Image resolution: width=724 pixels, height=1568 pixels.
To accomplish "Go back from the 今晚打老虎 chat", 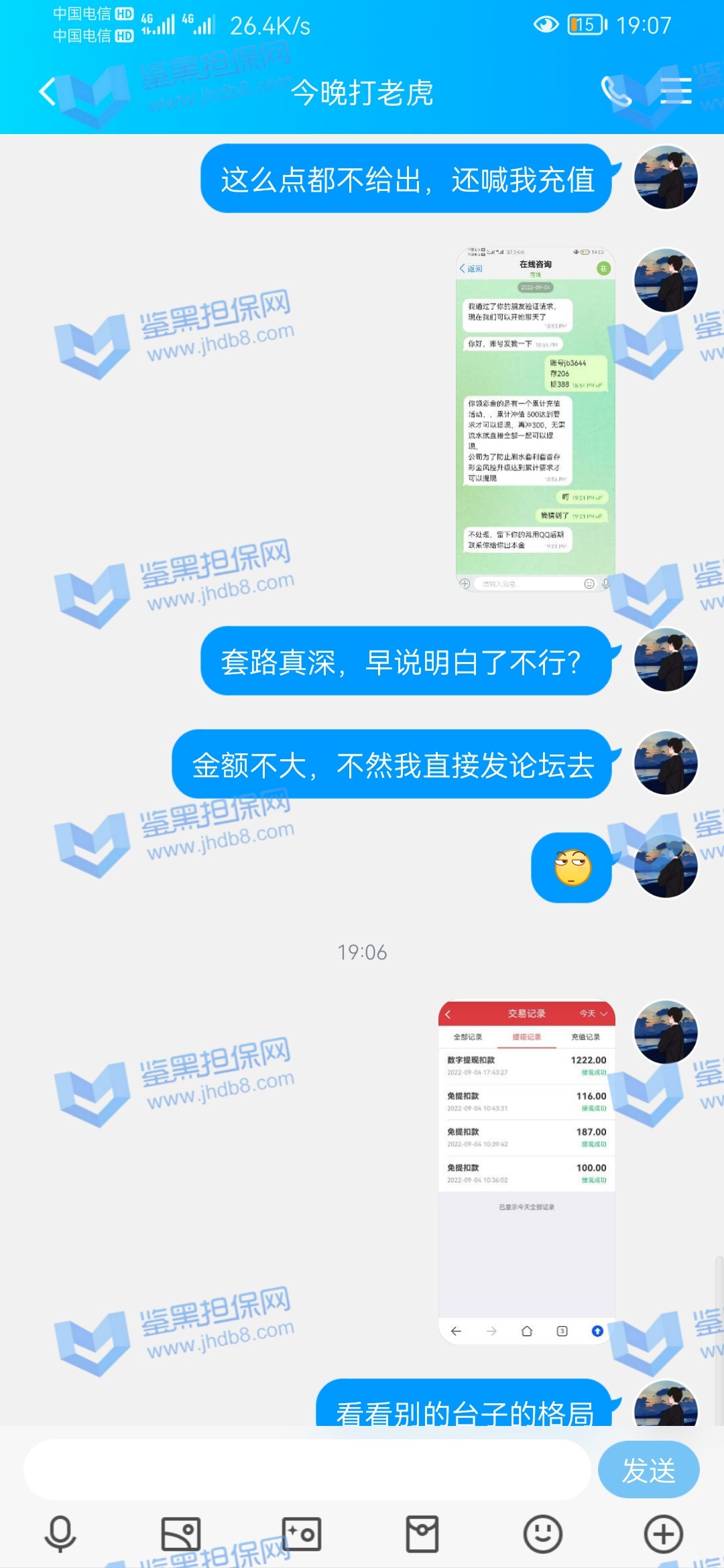I will 47,92.
